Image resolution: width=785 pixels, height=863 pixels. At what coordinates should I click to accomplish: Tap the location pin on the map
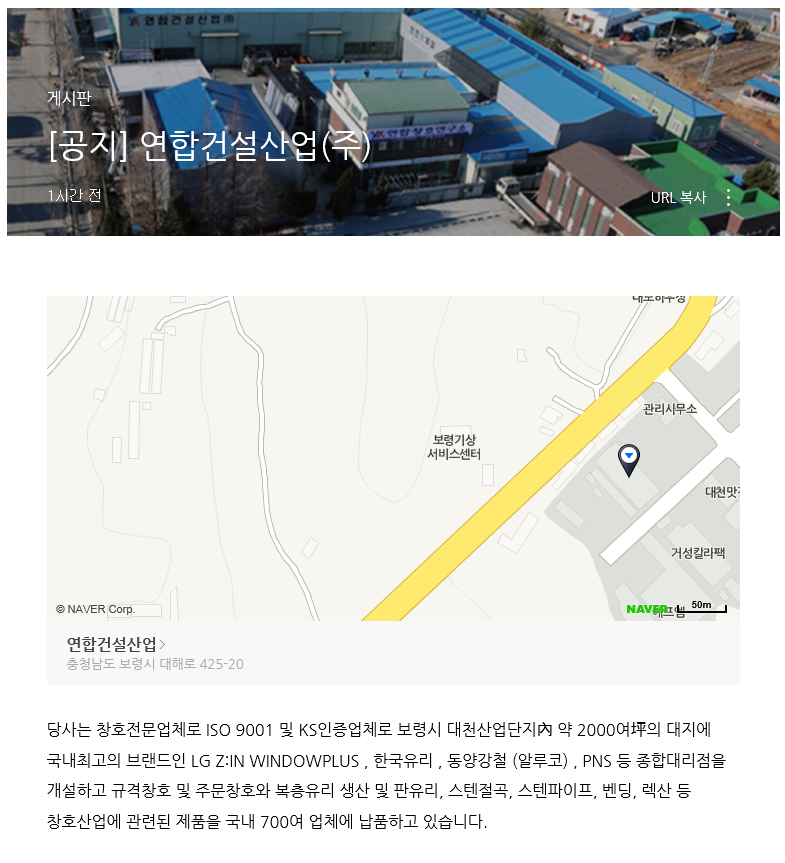(x=628, y=459)
